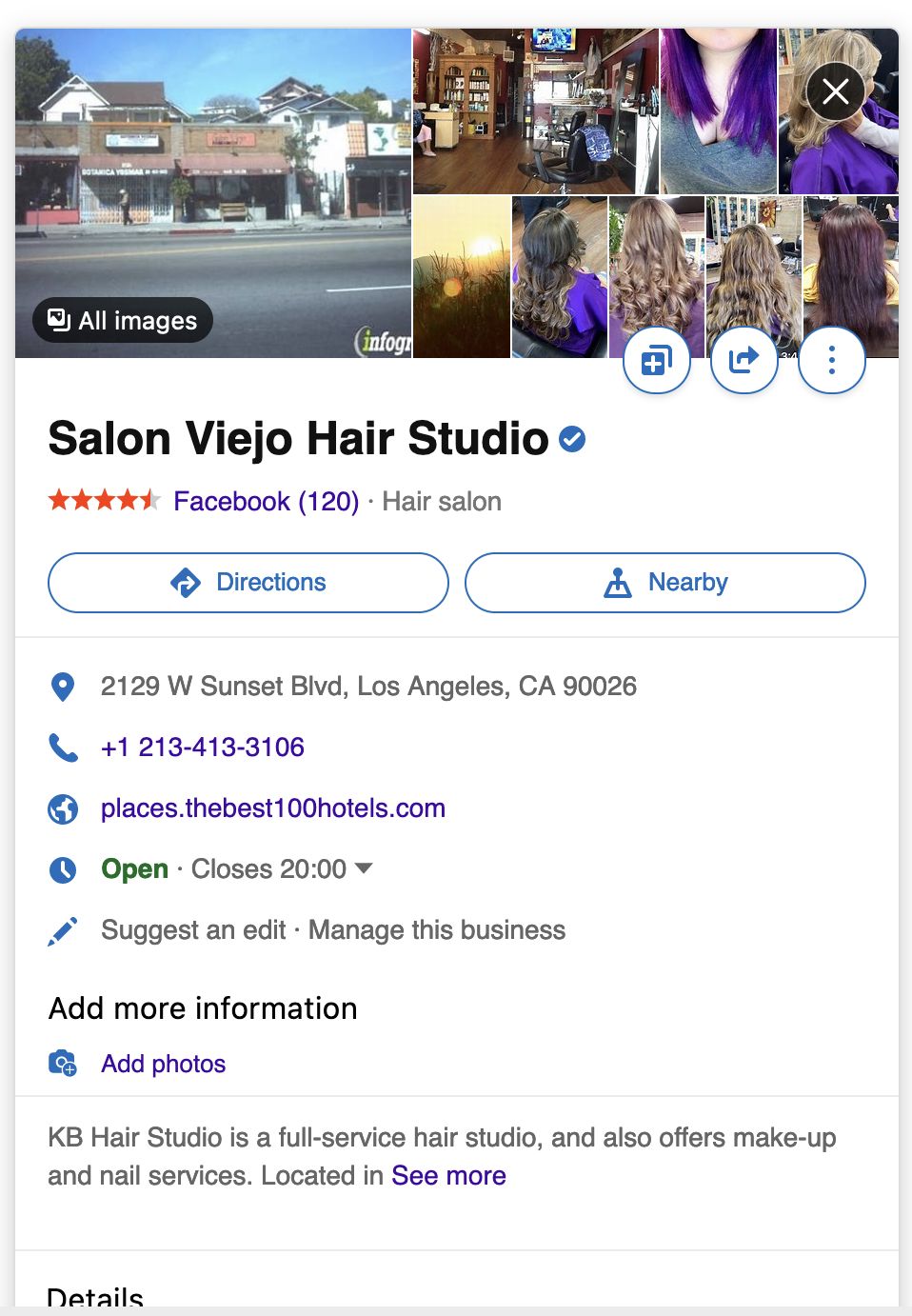Open places.thebest100hotels.com website link
The image size is (912, 1316).
tap(273, 808)
